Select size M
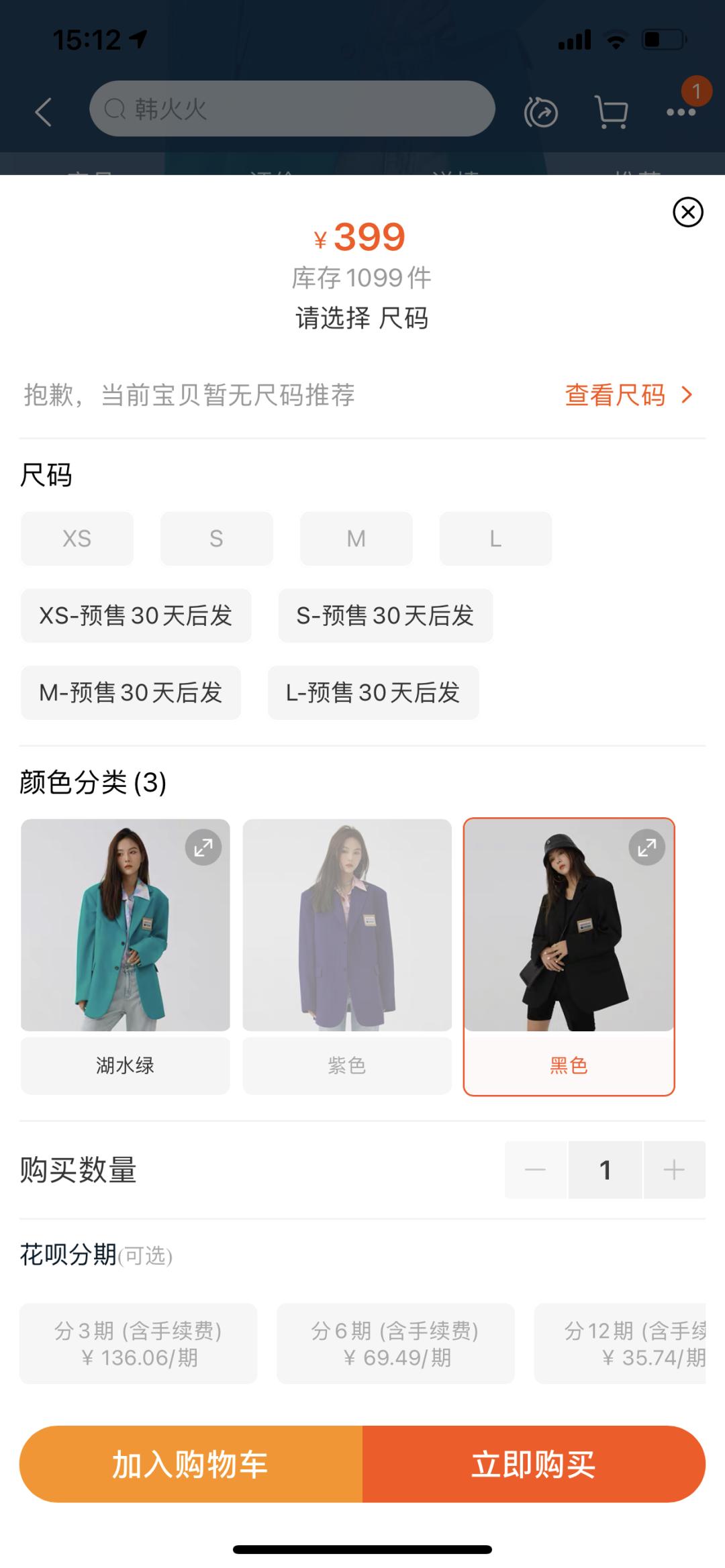The width and height of the screenshot is (725, 1568). tap(356, 538)
